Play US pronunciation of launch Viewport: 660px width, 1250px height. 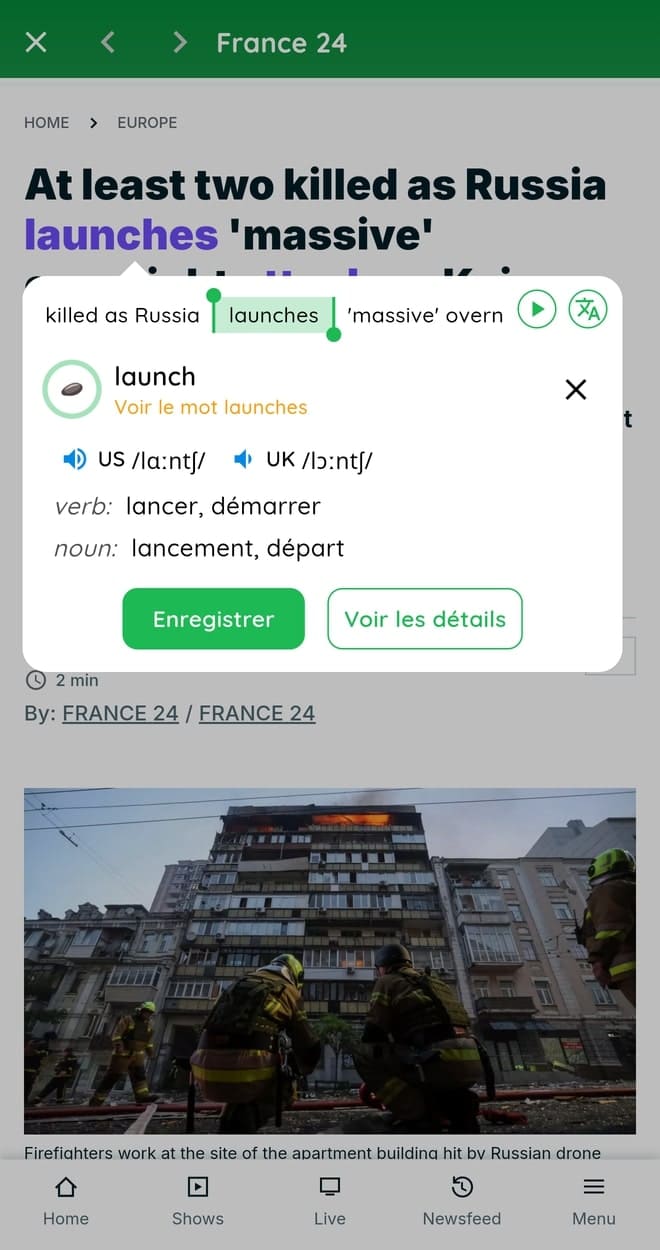(75, 460)
